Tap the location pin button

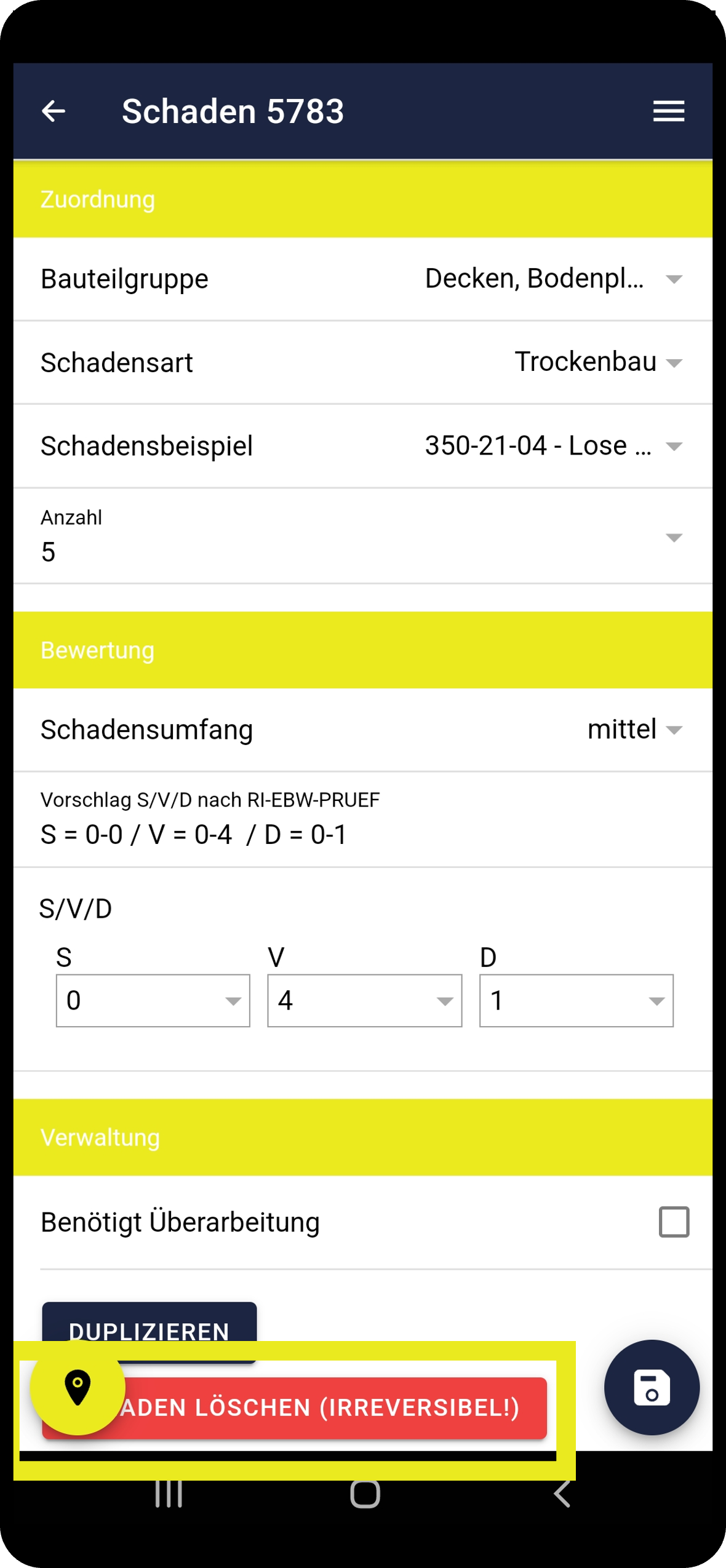coord(78,1388)
